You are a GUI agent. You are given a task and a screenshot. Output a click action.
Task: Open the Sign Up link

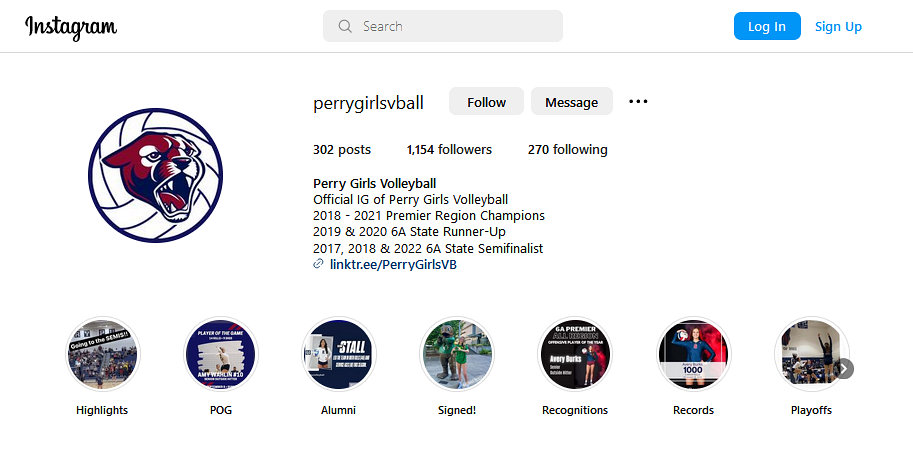coord(838,26)
